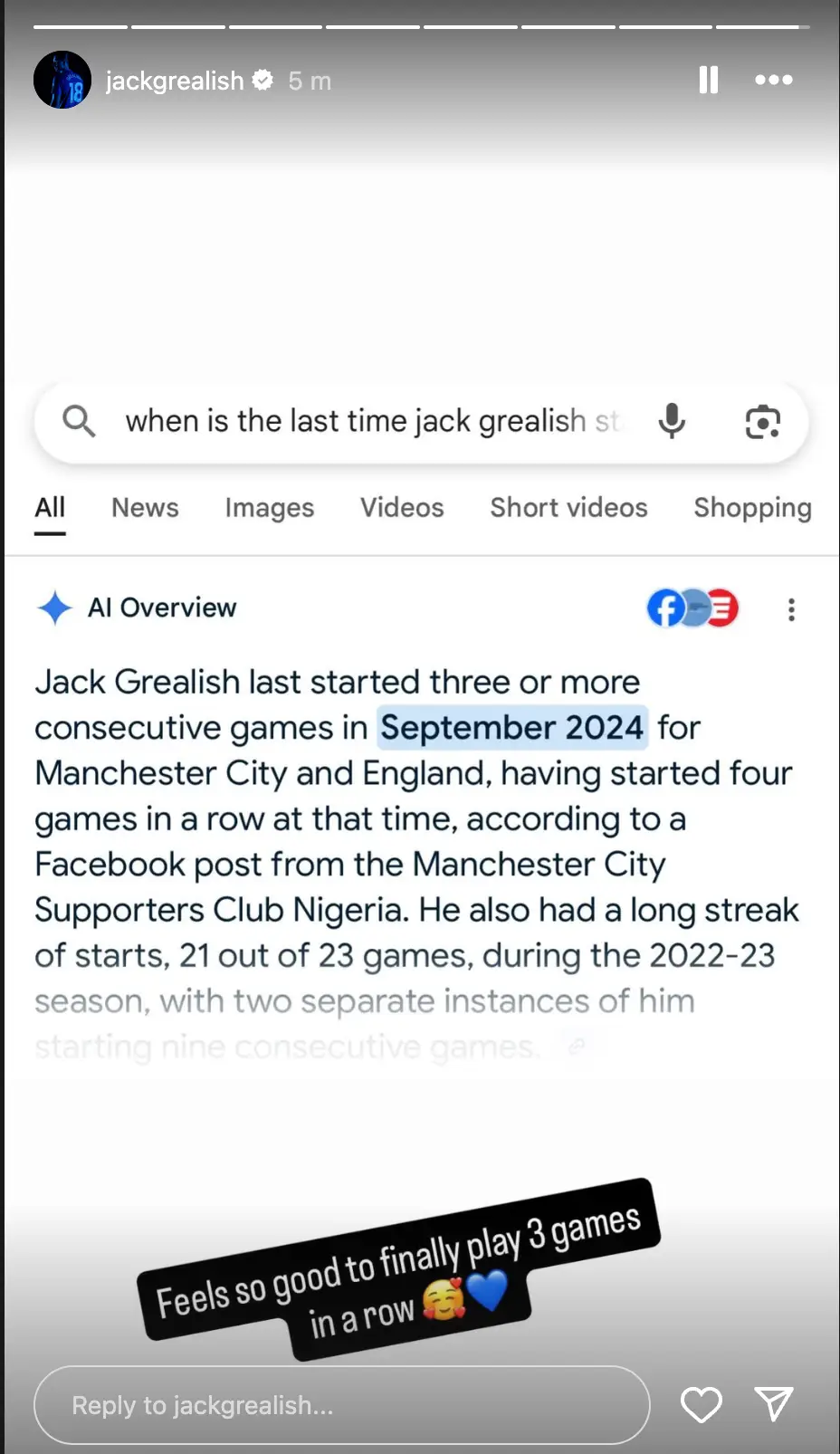Share this story via the paper plane
The image size is (840, 1454).
coord(774,1404)
